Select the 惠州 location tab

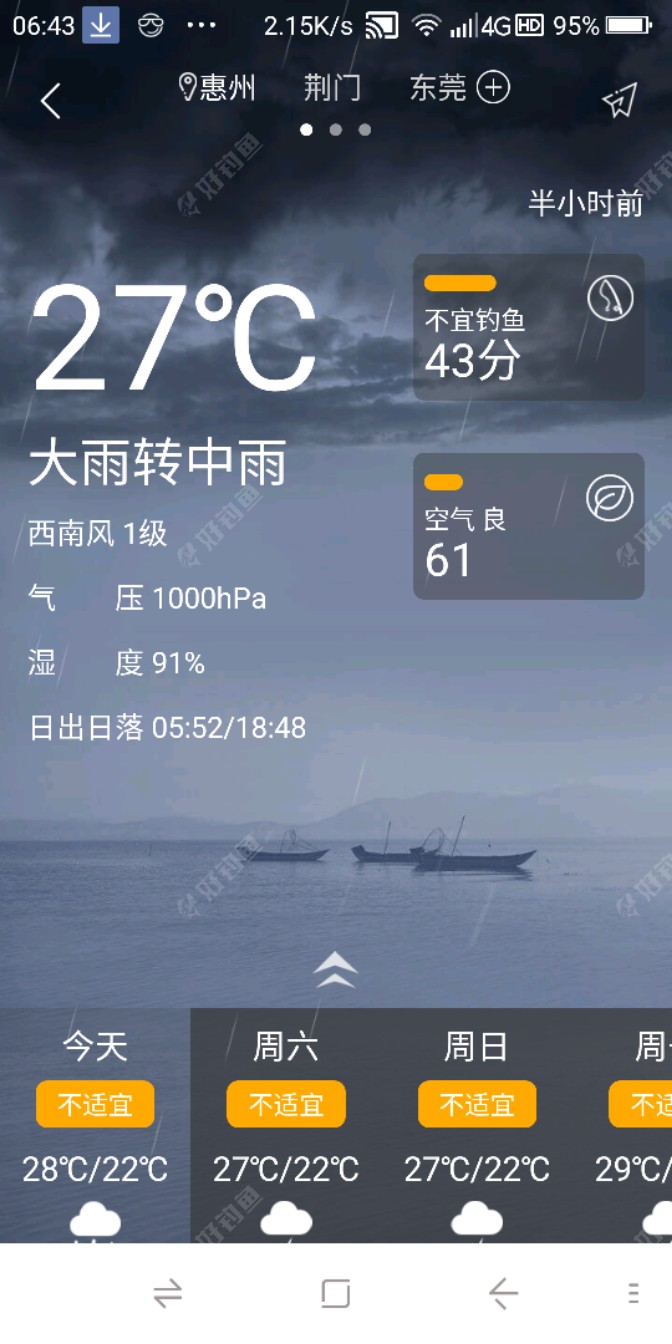tap(218, 88)
